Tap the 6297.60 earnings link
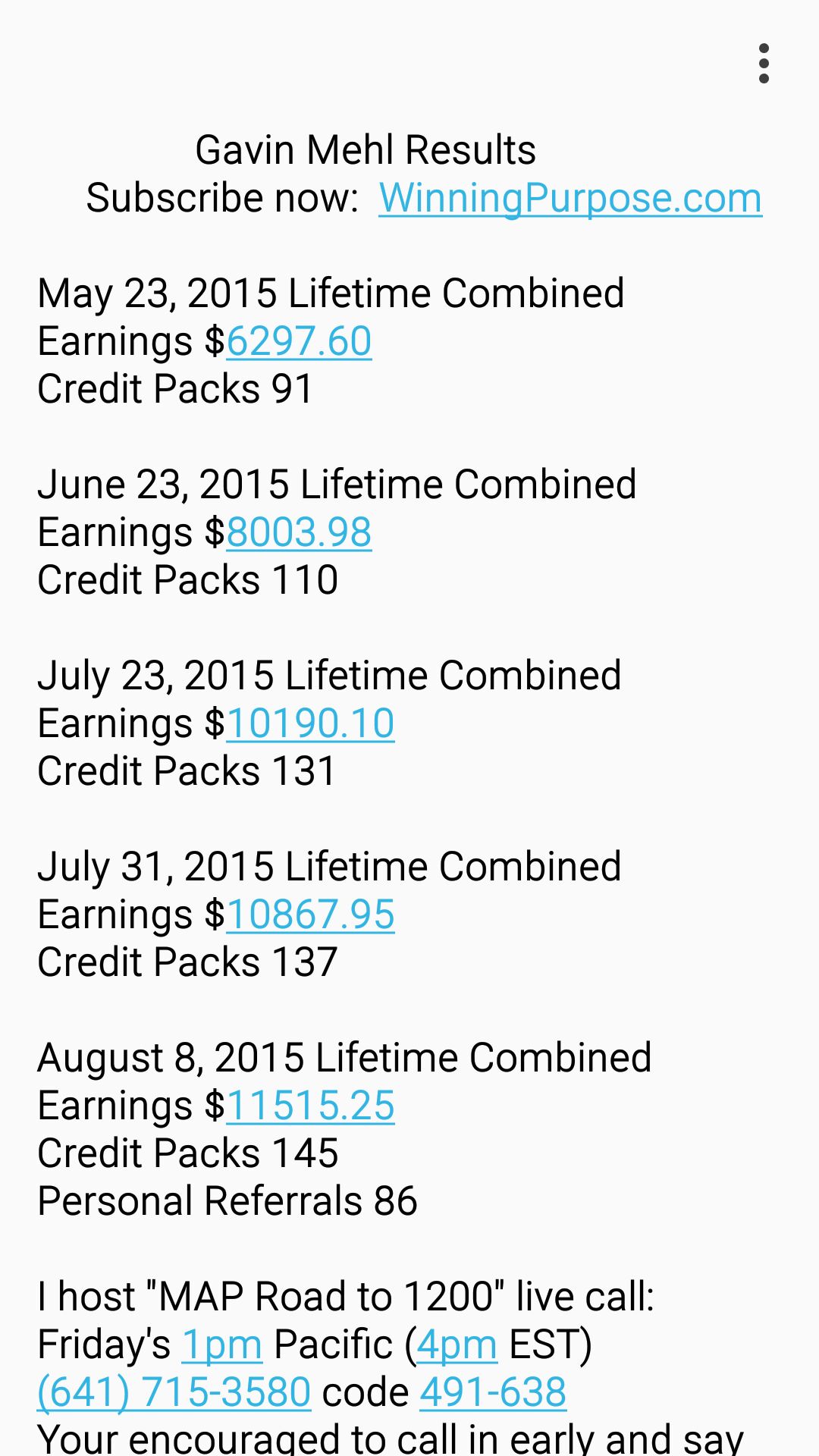819x1456 pixels. 299,341
